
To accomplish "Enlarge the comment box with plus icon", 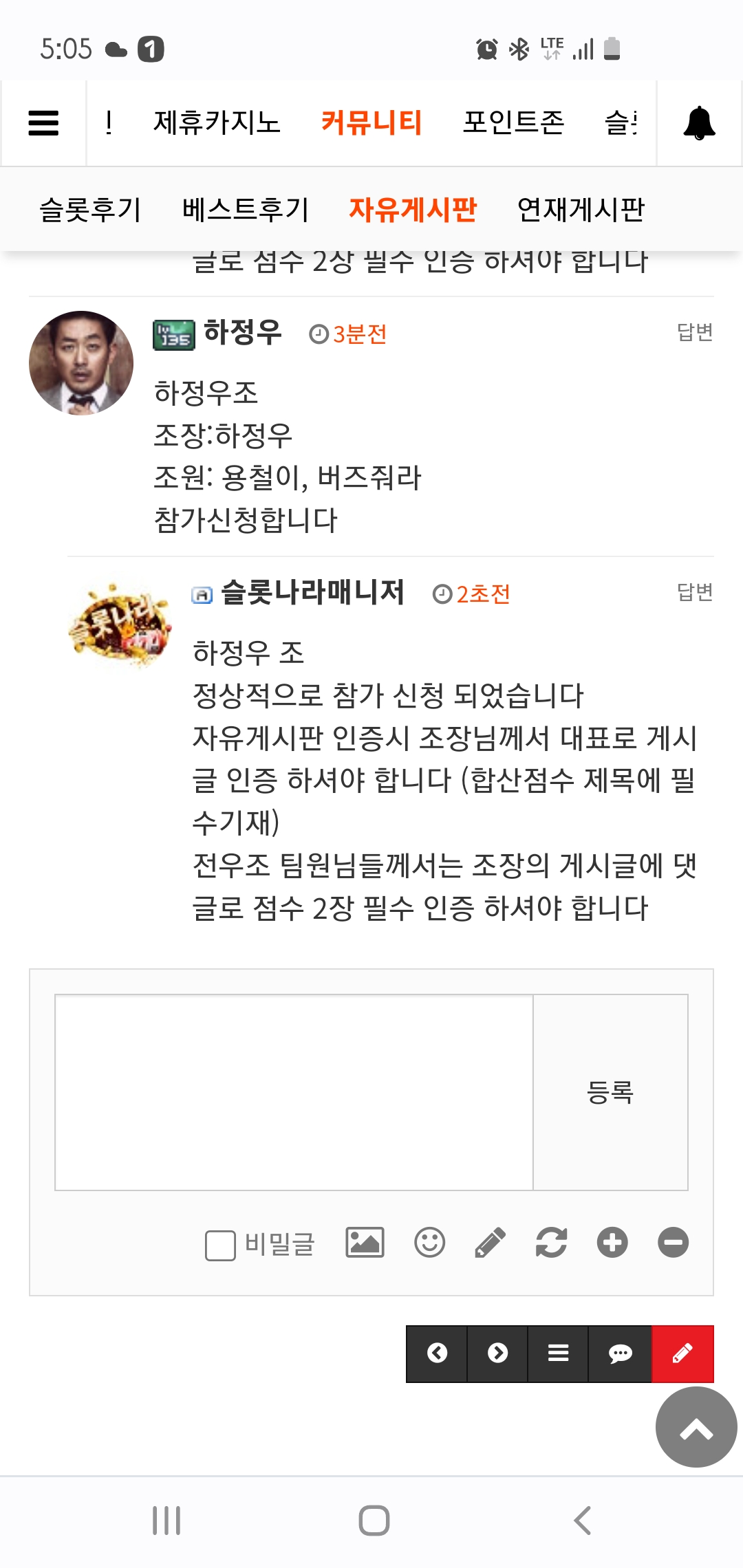I will (612, 1243).
